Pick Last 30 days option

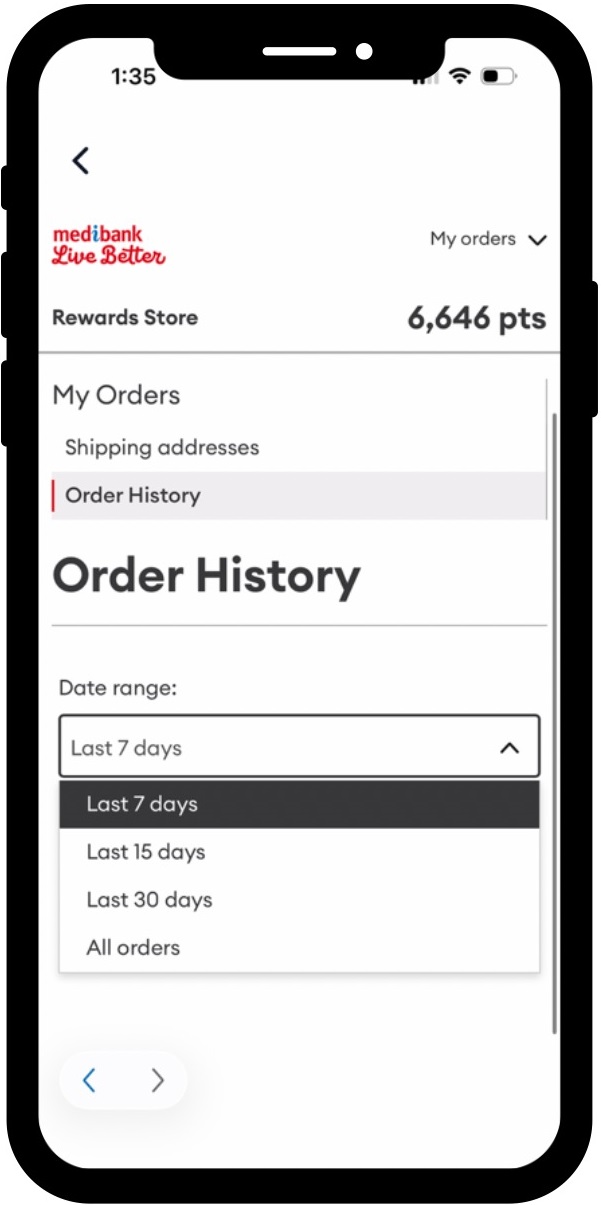(299, 900)
